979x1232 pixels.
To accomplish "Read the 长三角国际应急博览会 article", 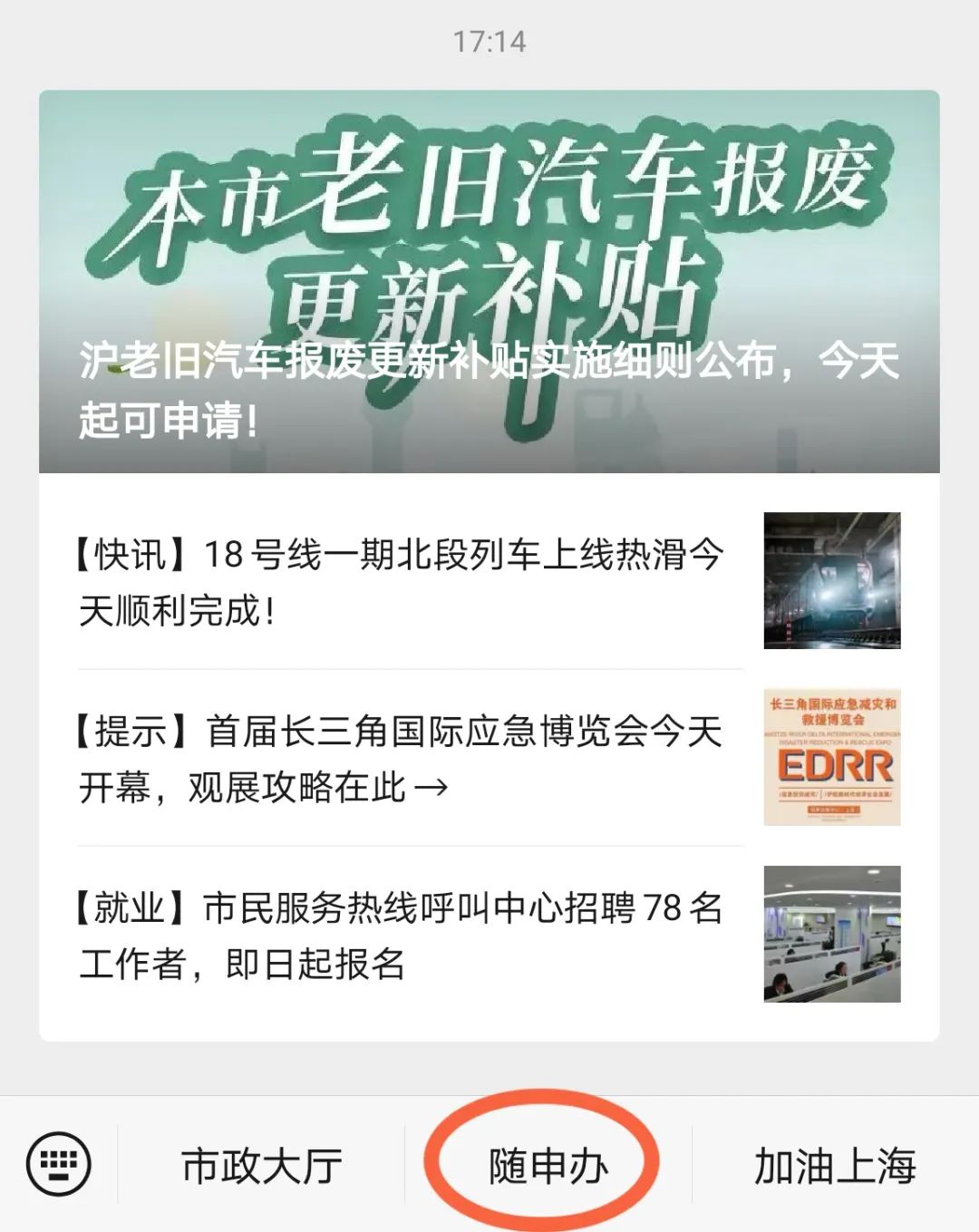I will 401,759.
